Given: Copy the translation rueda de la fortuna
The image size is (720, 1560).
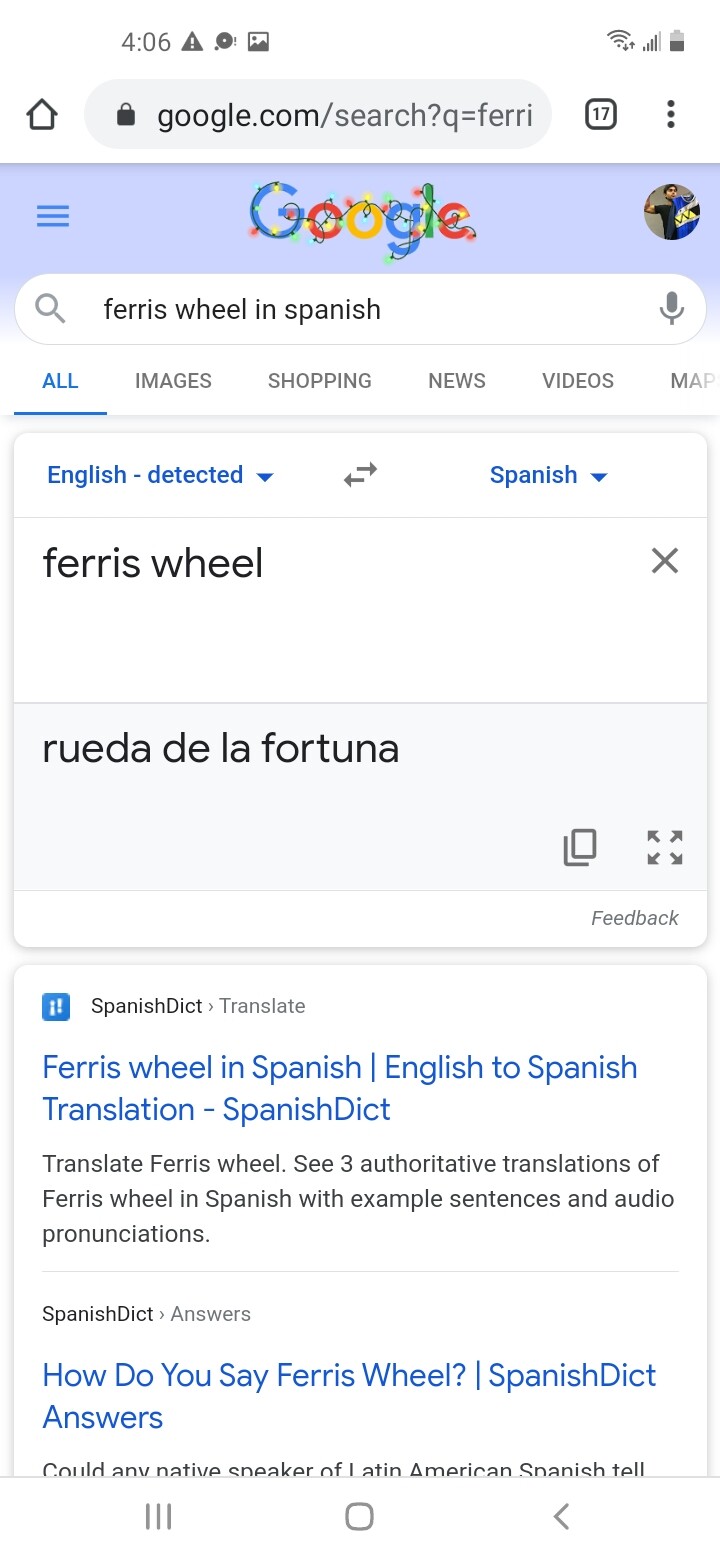Looking at the screenshot, I should [580, 847].
